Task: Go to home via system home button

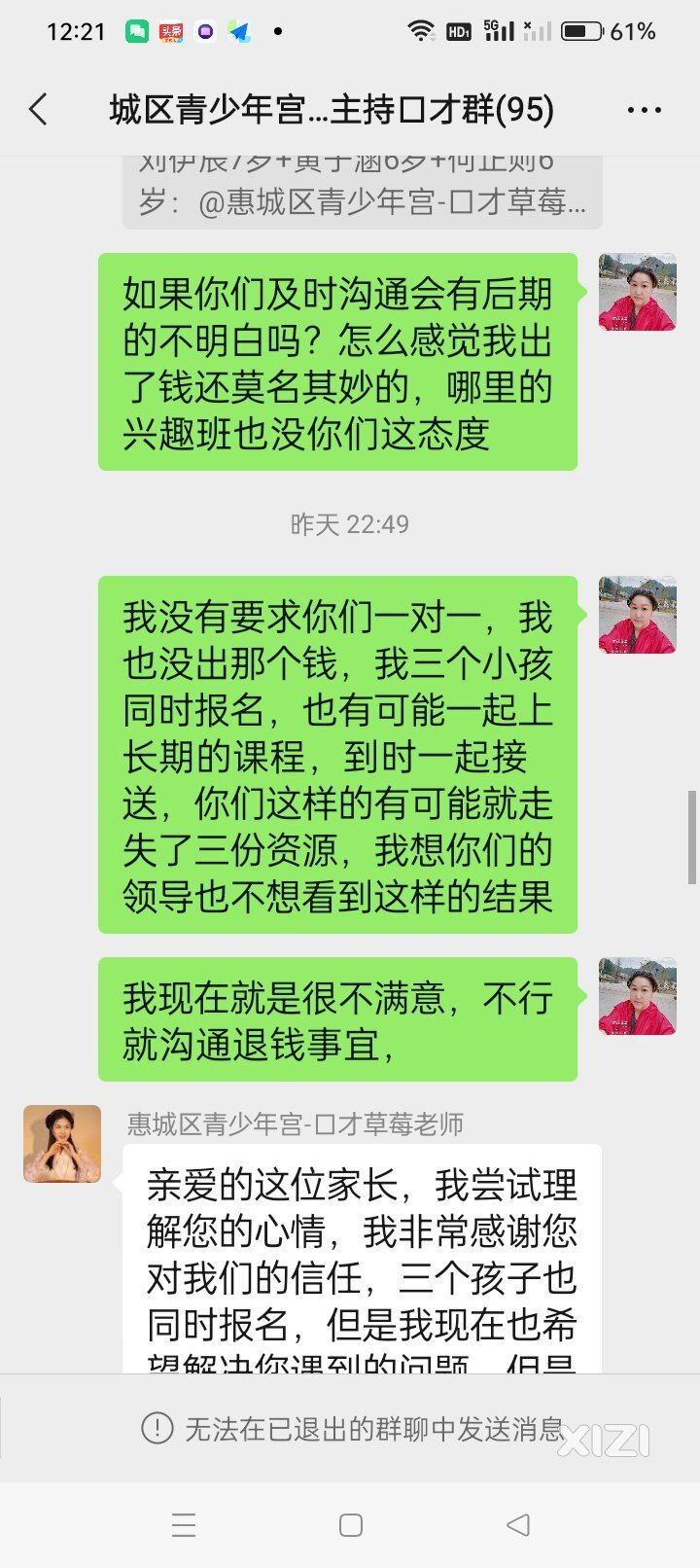Action: tap(351, 1524)
